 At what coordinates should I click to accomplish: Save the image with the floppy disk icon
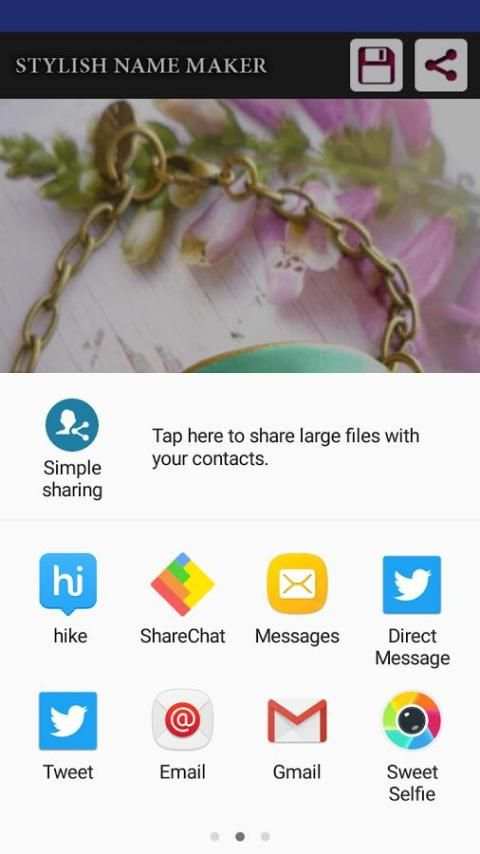click(376, 65)
